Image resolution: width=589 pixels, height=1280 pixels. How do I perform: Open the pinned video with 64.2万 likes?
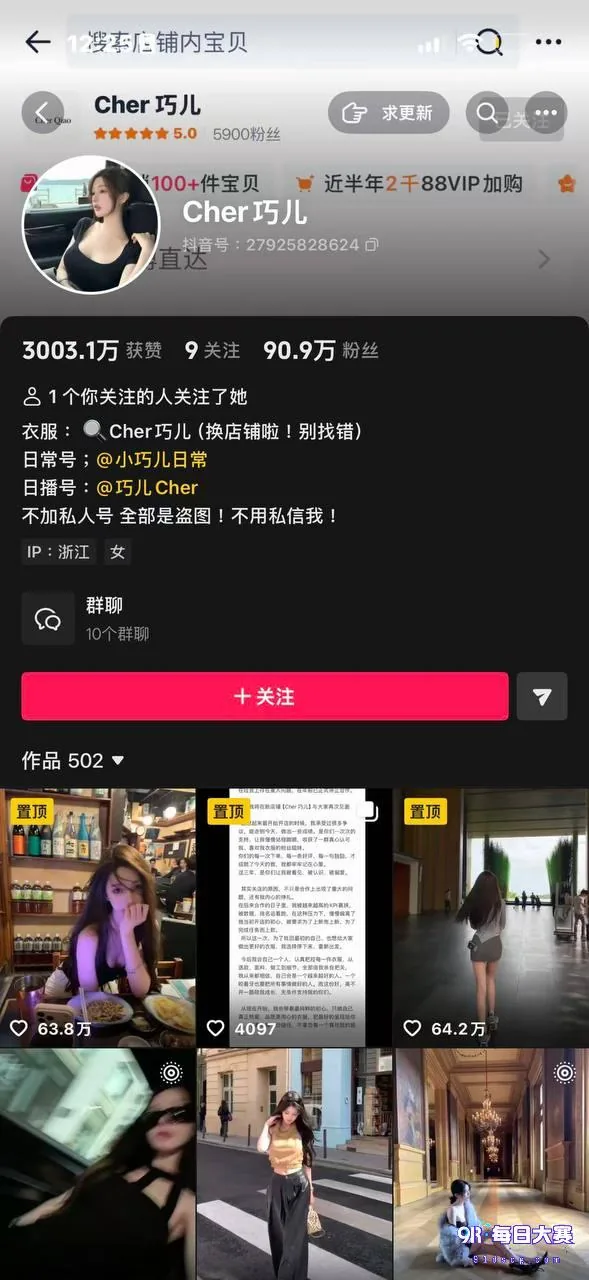point(491,917)
